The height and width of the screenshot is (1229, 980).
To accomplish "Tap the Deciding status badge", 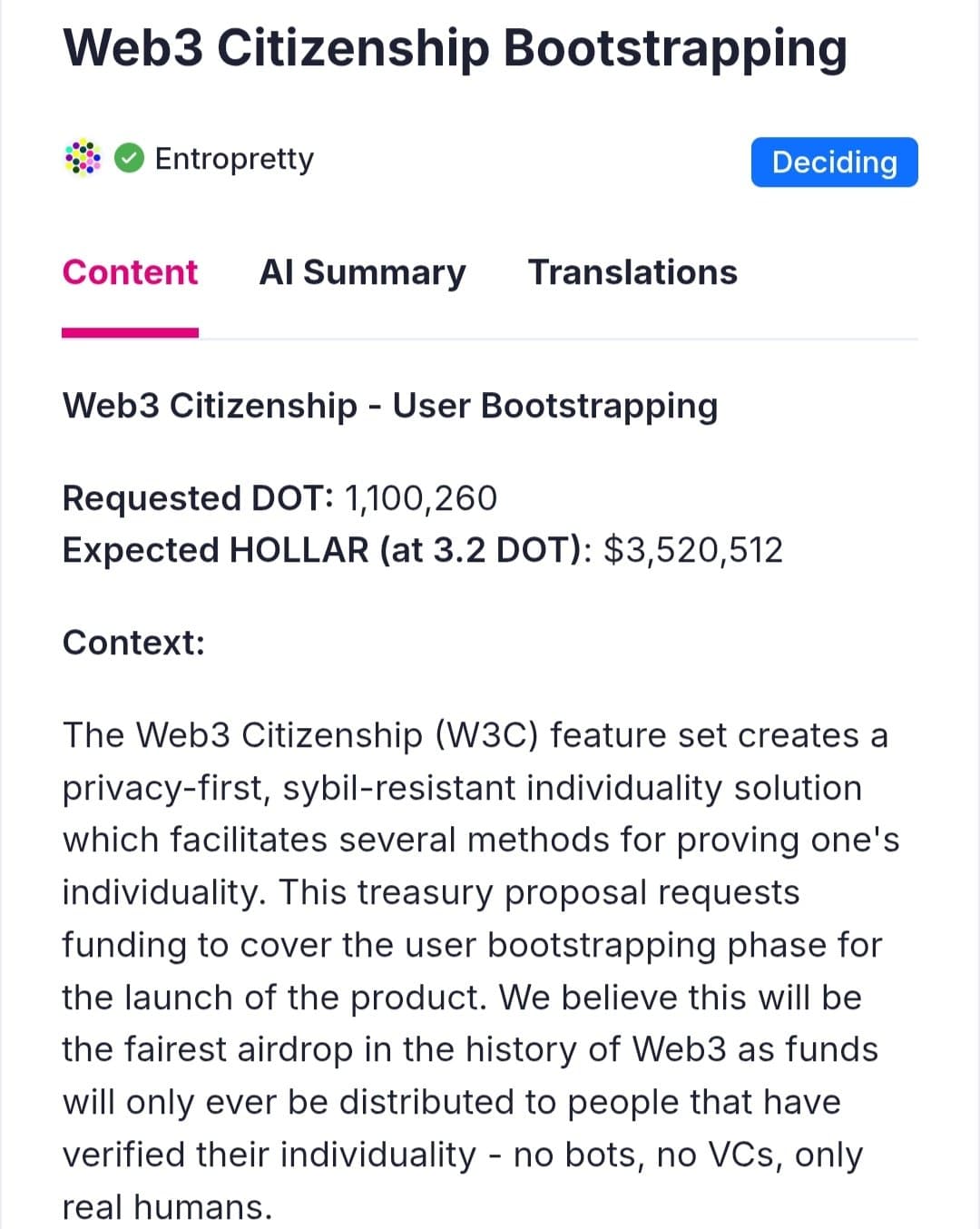I will pyautogui.click(x=834, y=162).
